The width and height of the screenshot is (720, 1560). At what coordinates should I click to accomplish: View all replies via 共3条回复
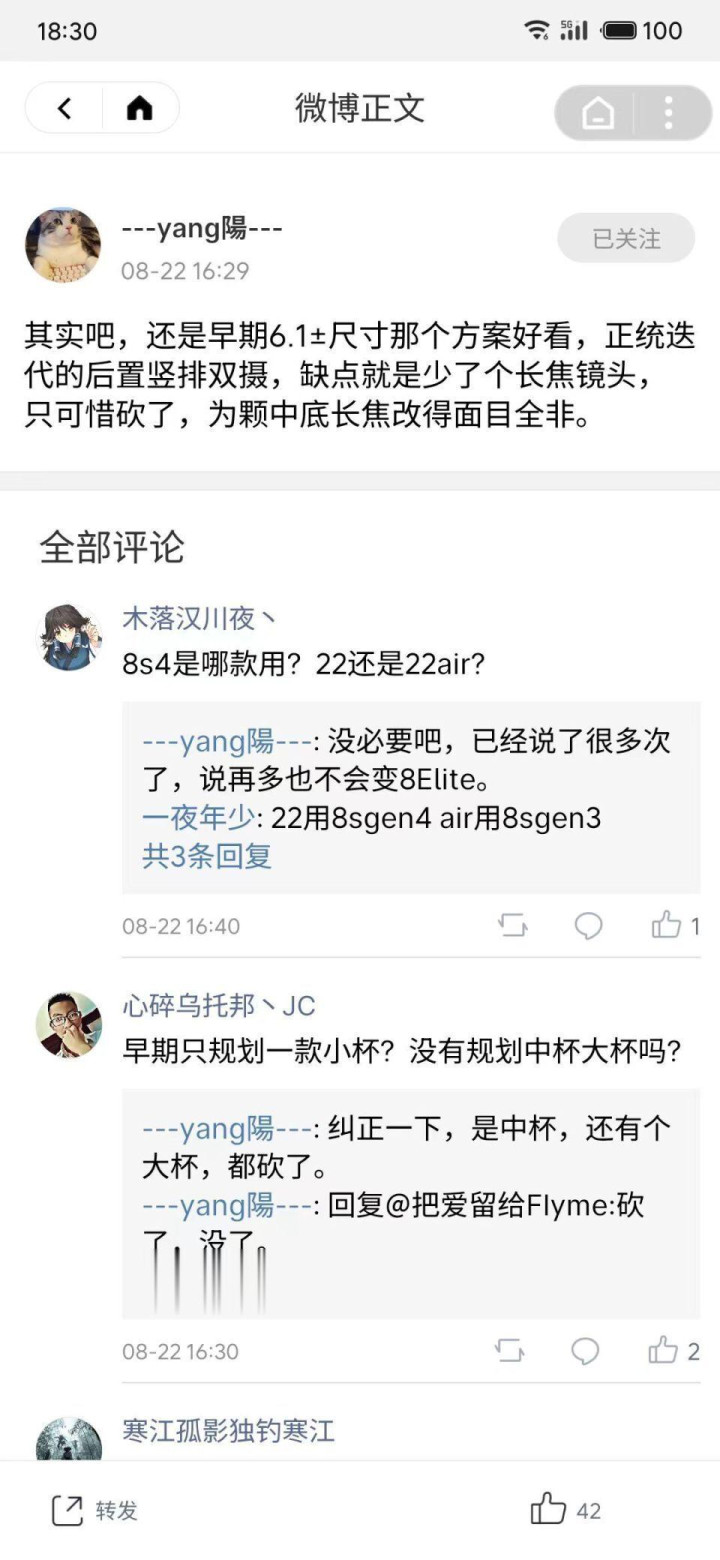[x=207, y=856]
